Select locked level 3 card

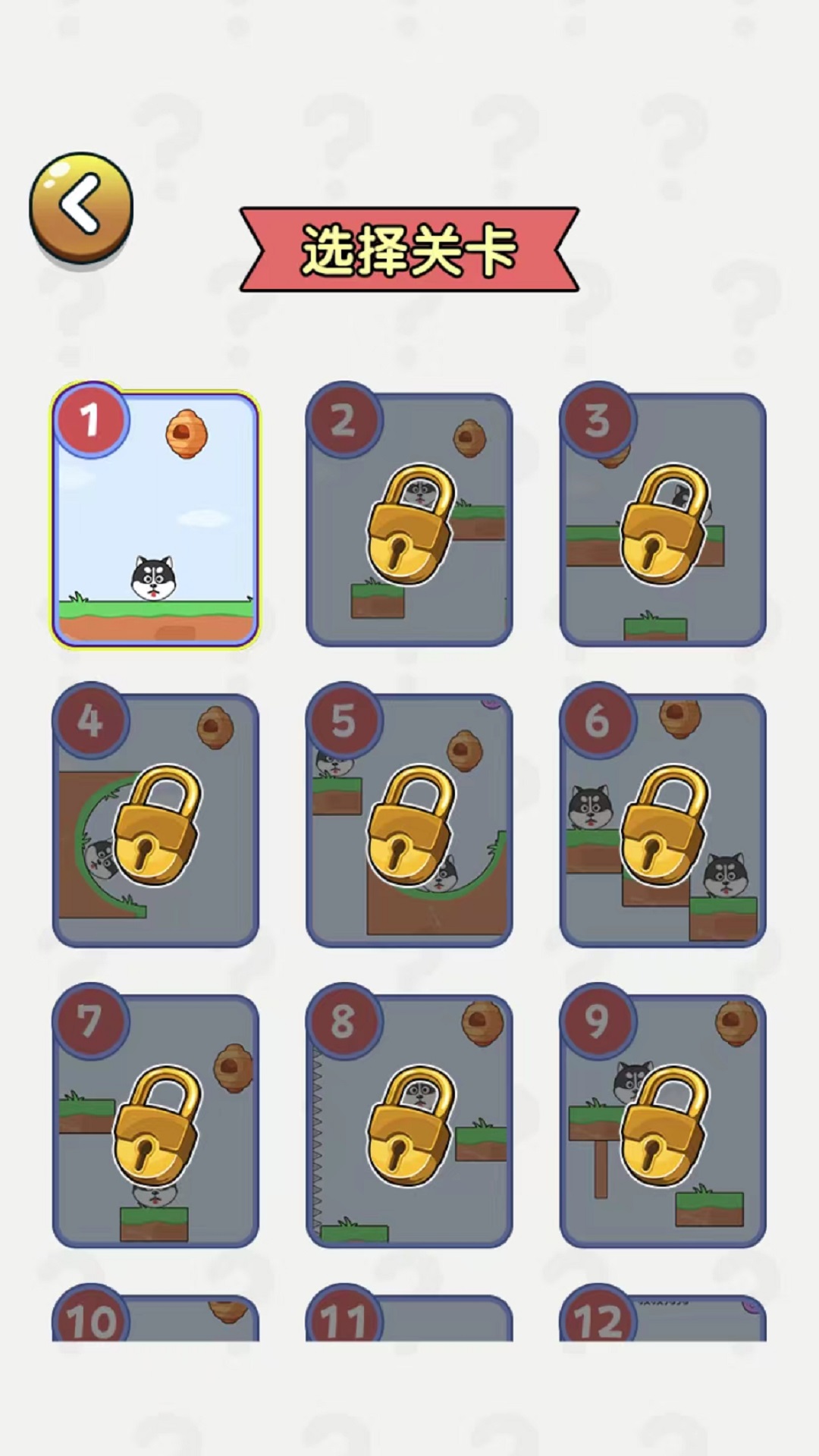pyautogui.click(x=663, y=515)
